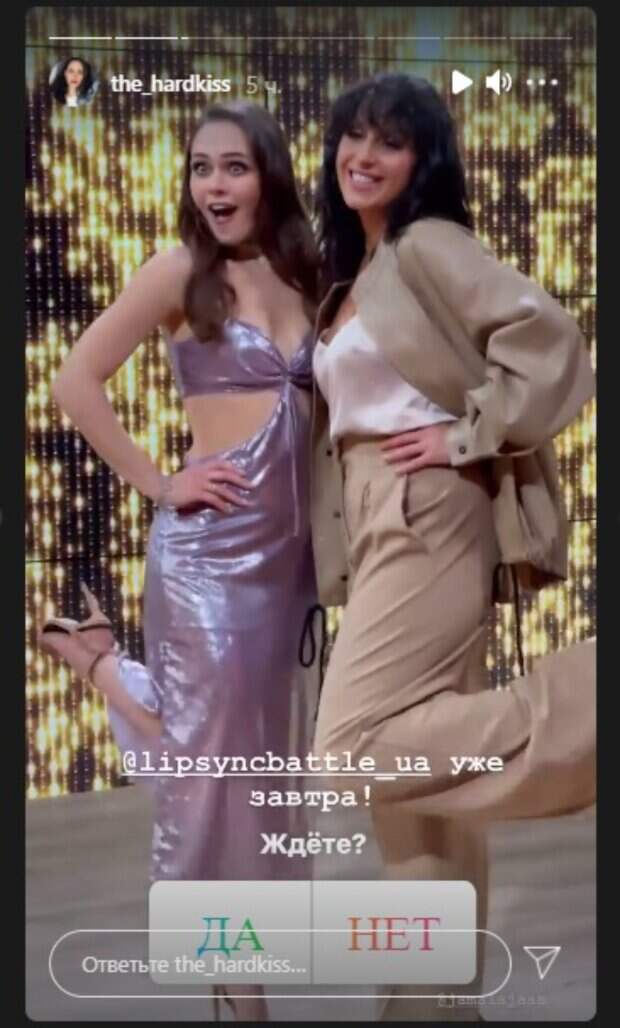
Task: Open the_hardkiss username link
Action: tap(172, 84)
